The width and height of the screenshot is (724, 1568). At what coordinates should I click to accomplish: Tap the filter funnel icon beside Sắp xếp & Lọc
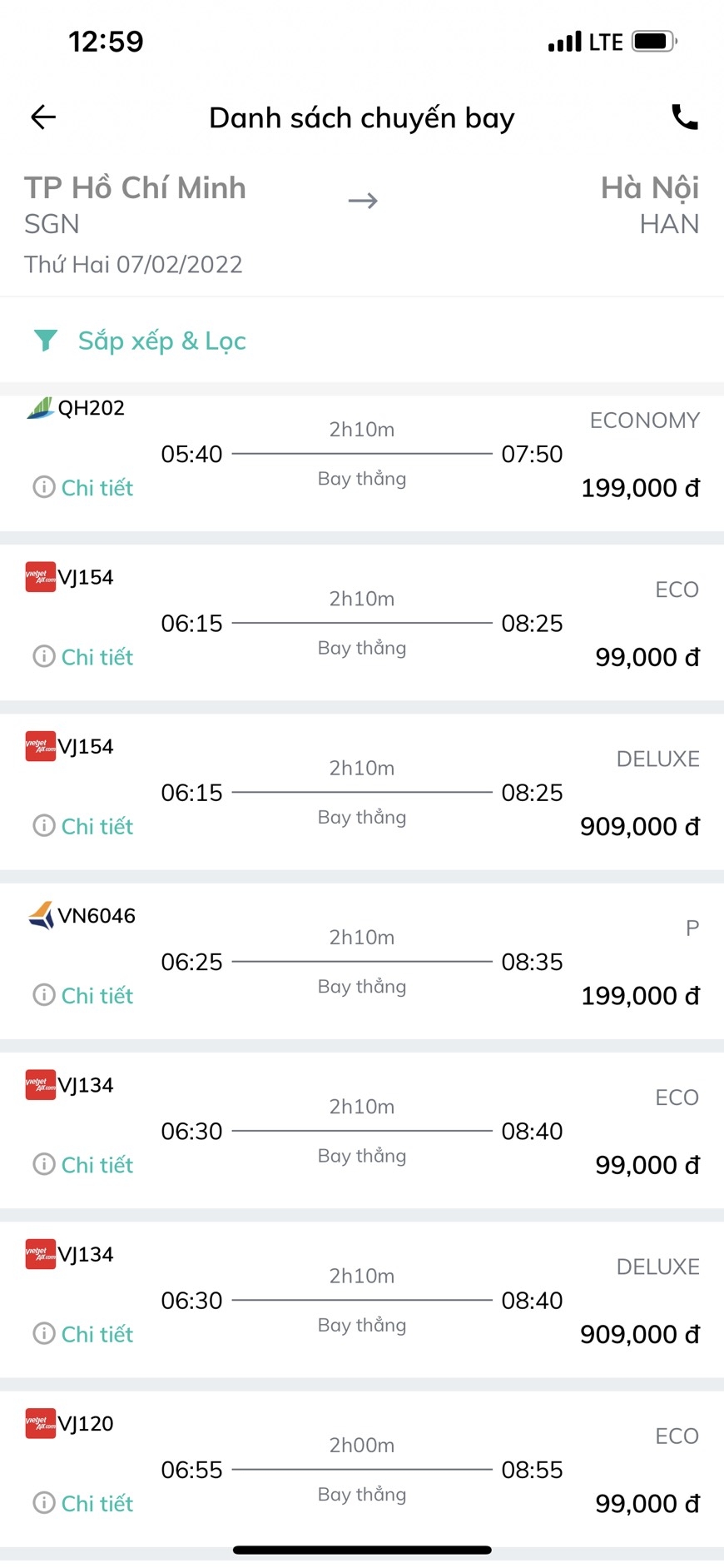tap(46, 340)
